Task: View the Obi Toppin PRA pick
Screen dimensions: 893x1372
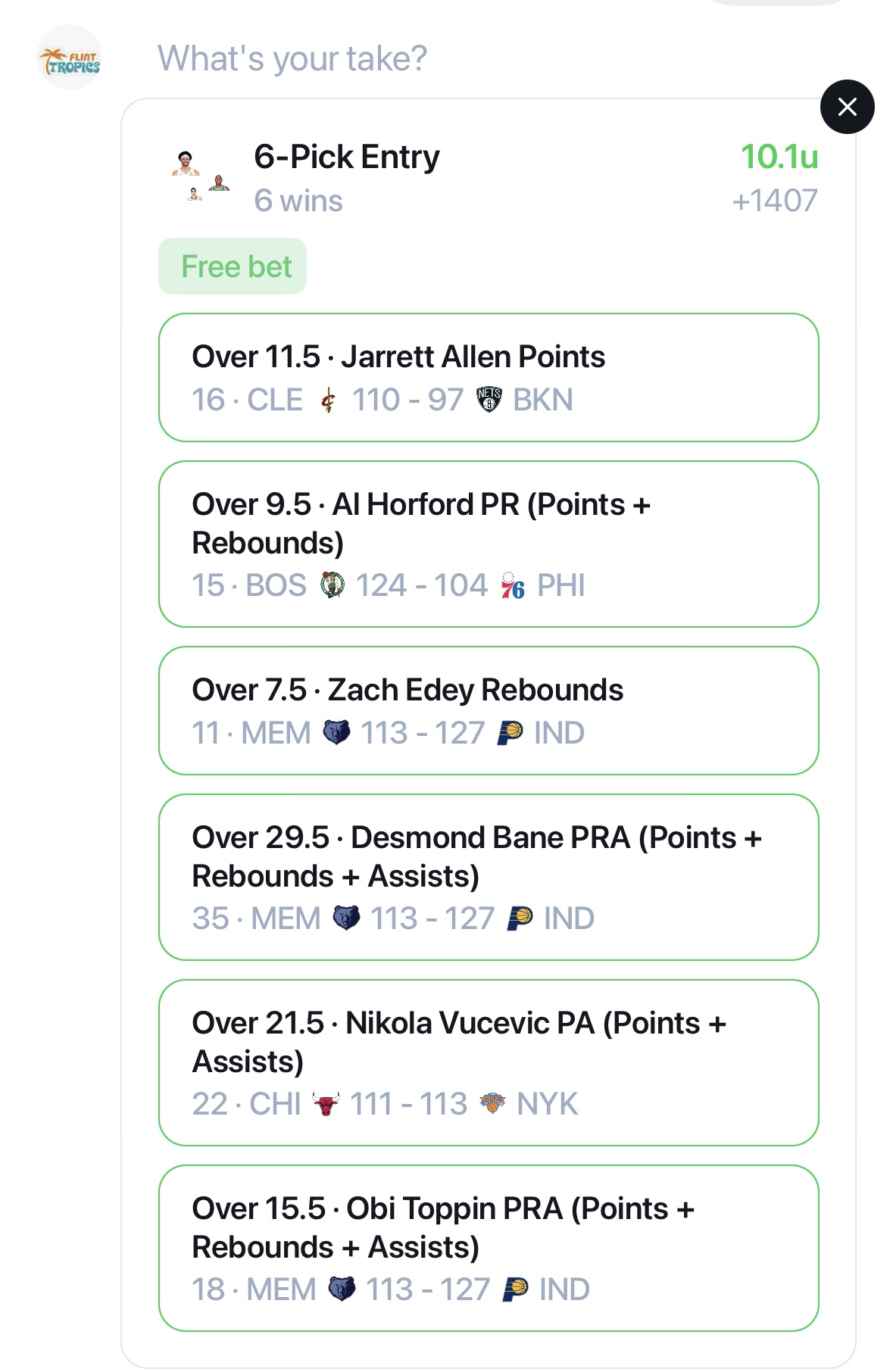Action: tap(488, 1248)
